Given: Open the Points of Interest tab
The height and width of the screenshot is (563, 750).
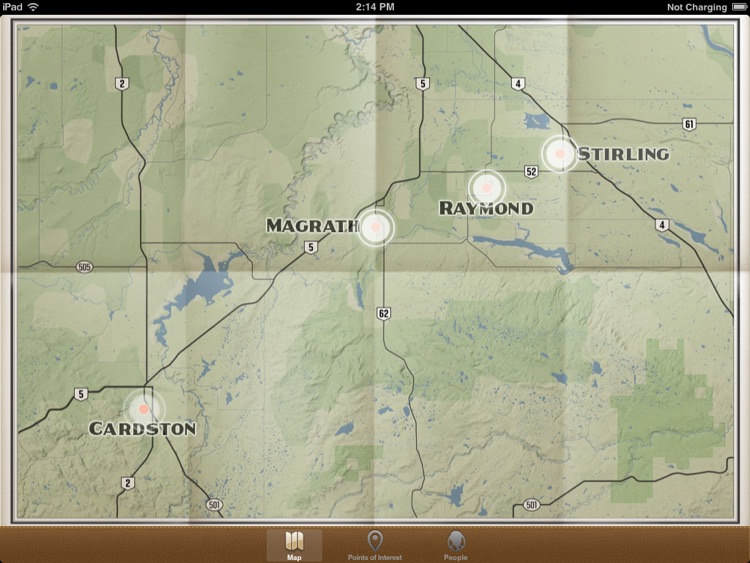Looking at the screenshot, I should click(x=375, y=545).
